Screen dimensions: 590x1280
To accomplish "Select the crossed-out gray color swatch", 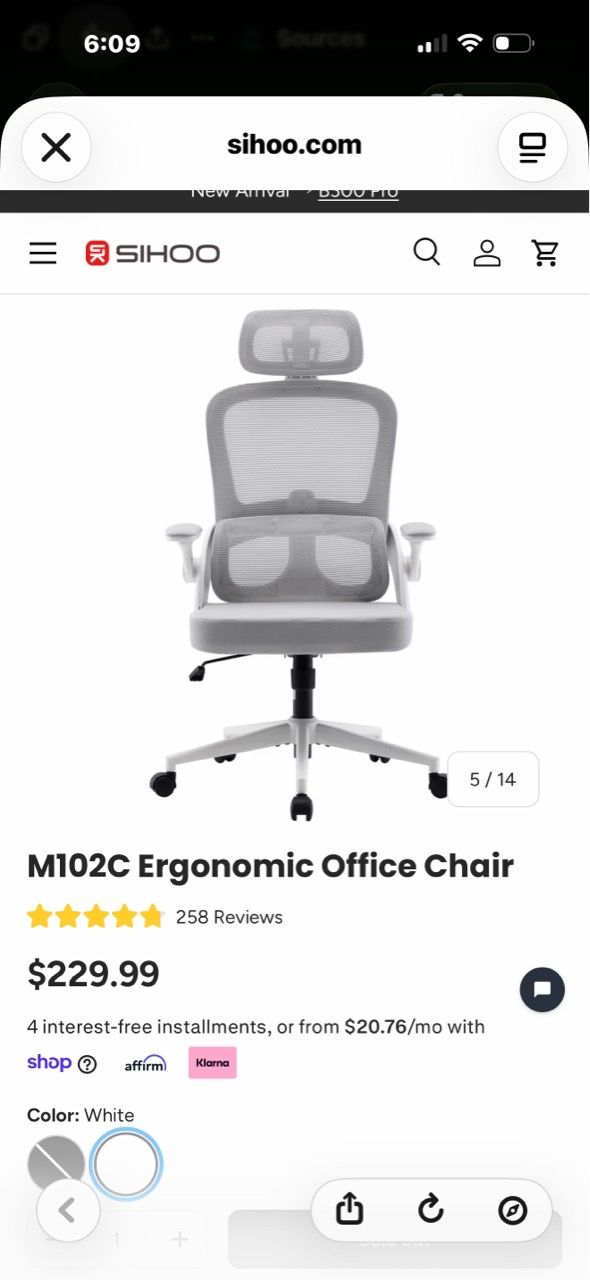I will [56, 1164].
